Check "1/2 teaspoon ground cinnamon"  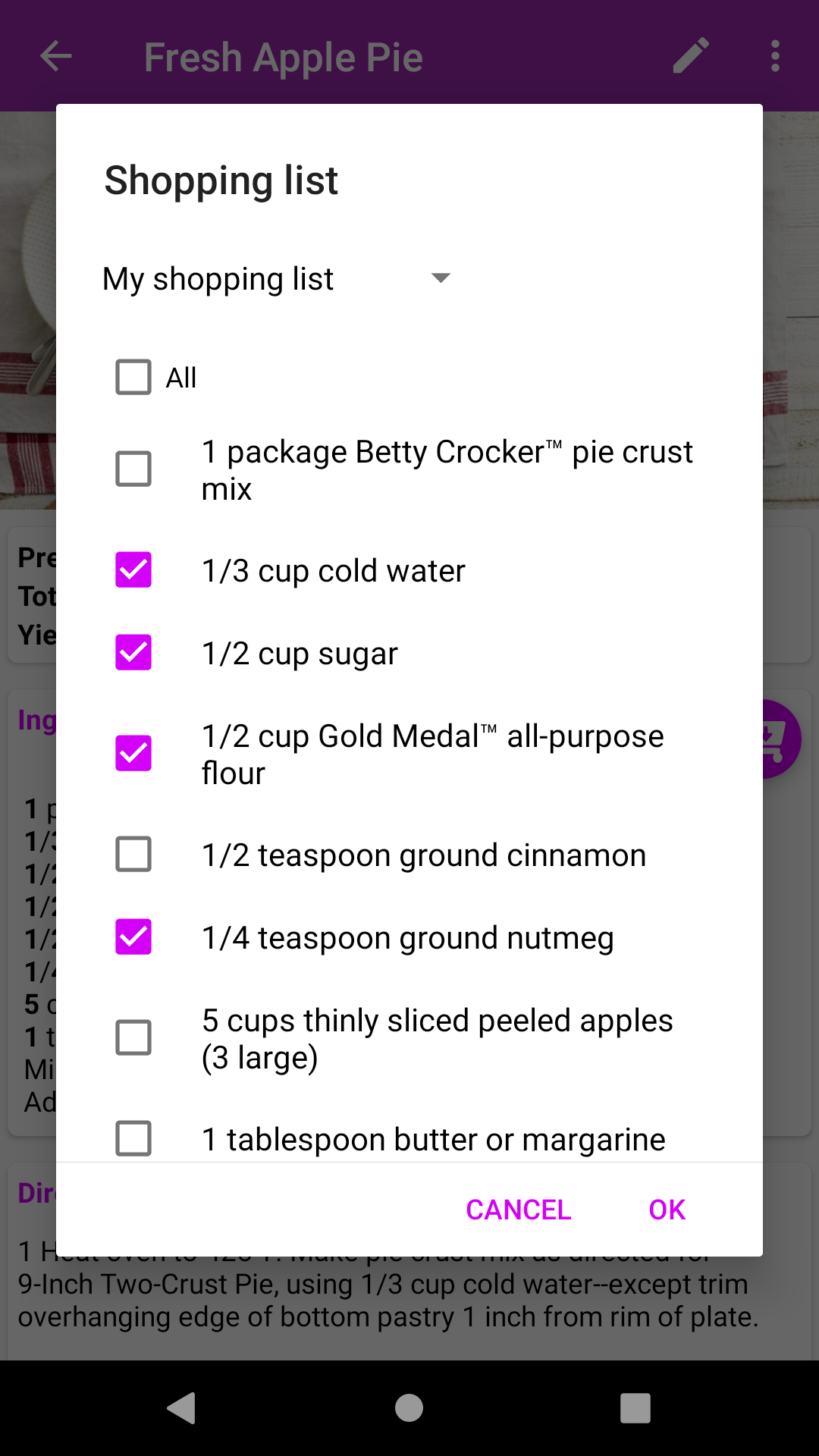tap(133, 855)
